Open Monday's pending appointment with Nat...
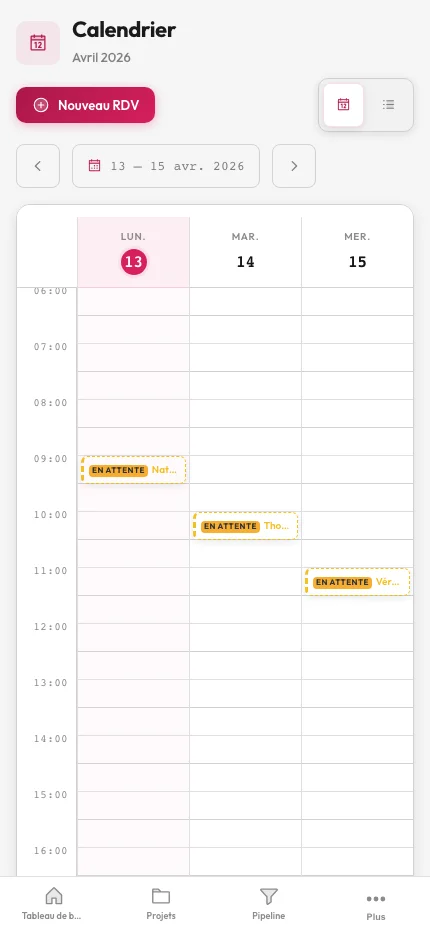The width and height of the screenshot is (430, 932). click(133, 470)
